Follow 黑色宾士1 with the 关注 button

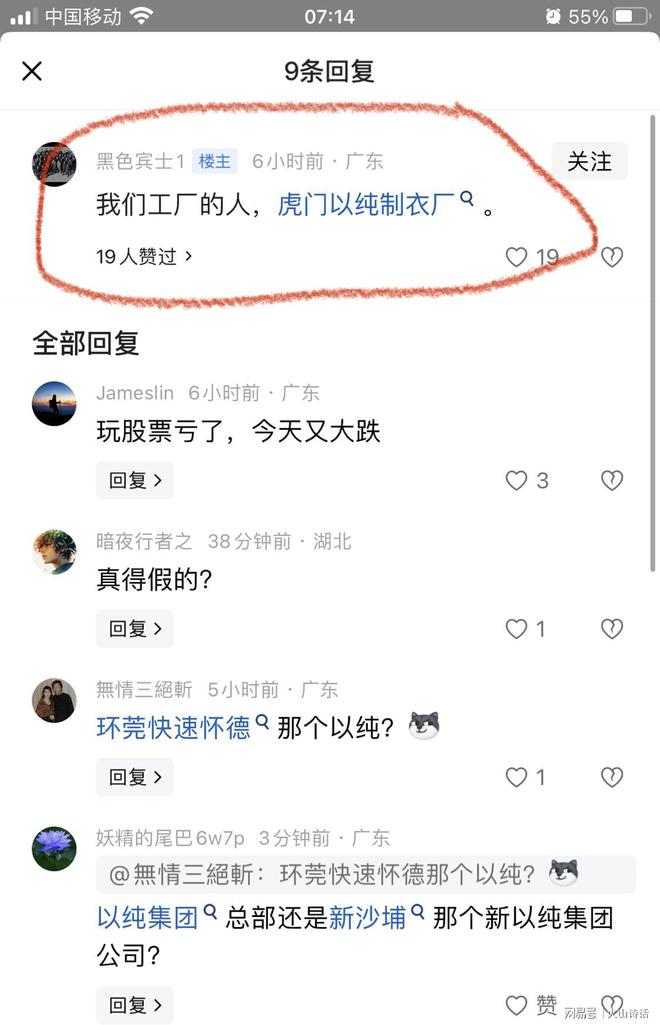click(589, 161)
